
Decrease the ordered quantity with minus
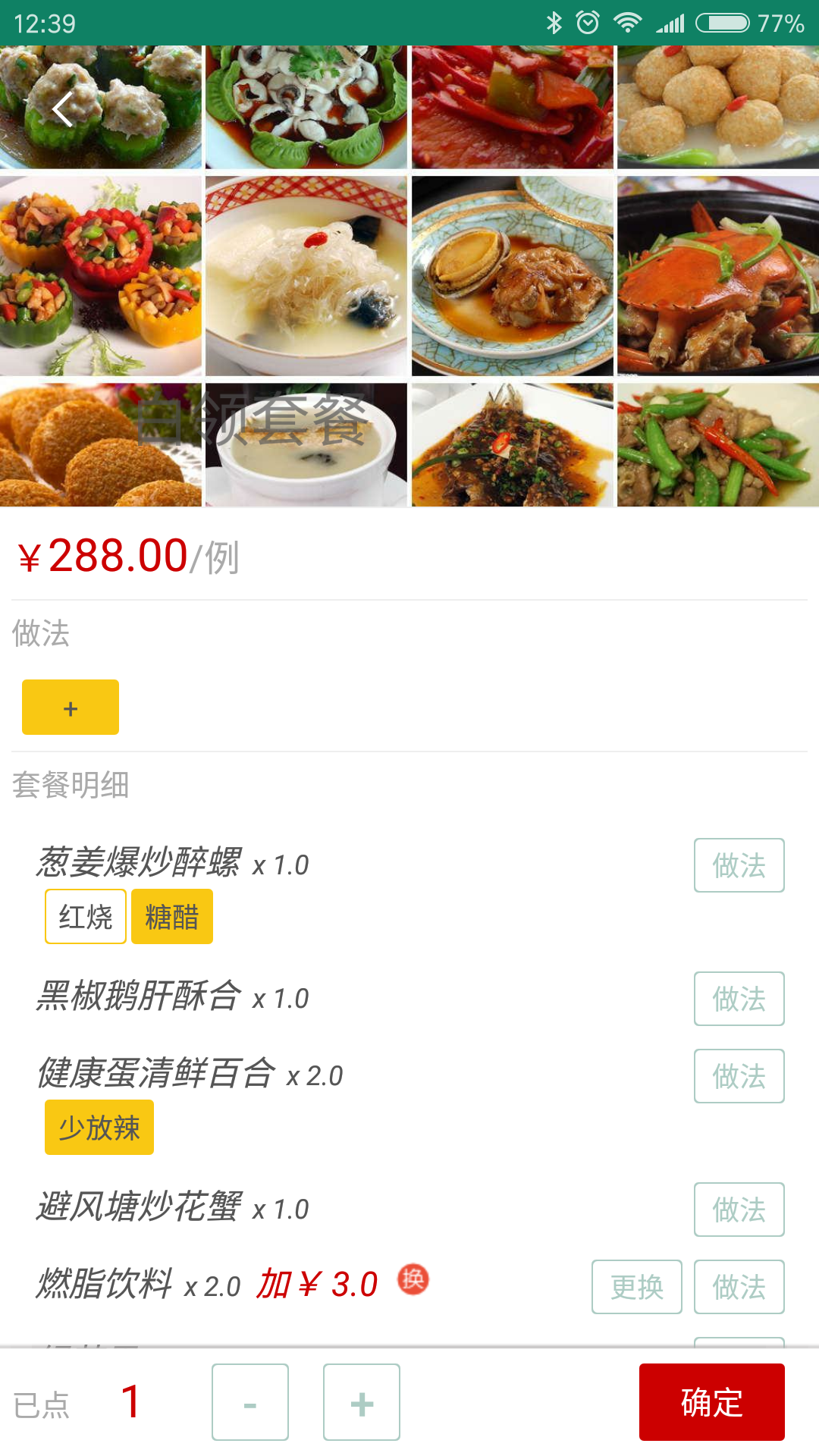tap(250, 1402)
